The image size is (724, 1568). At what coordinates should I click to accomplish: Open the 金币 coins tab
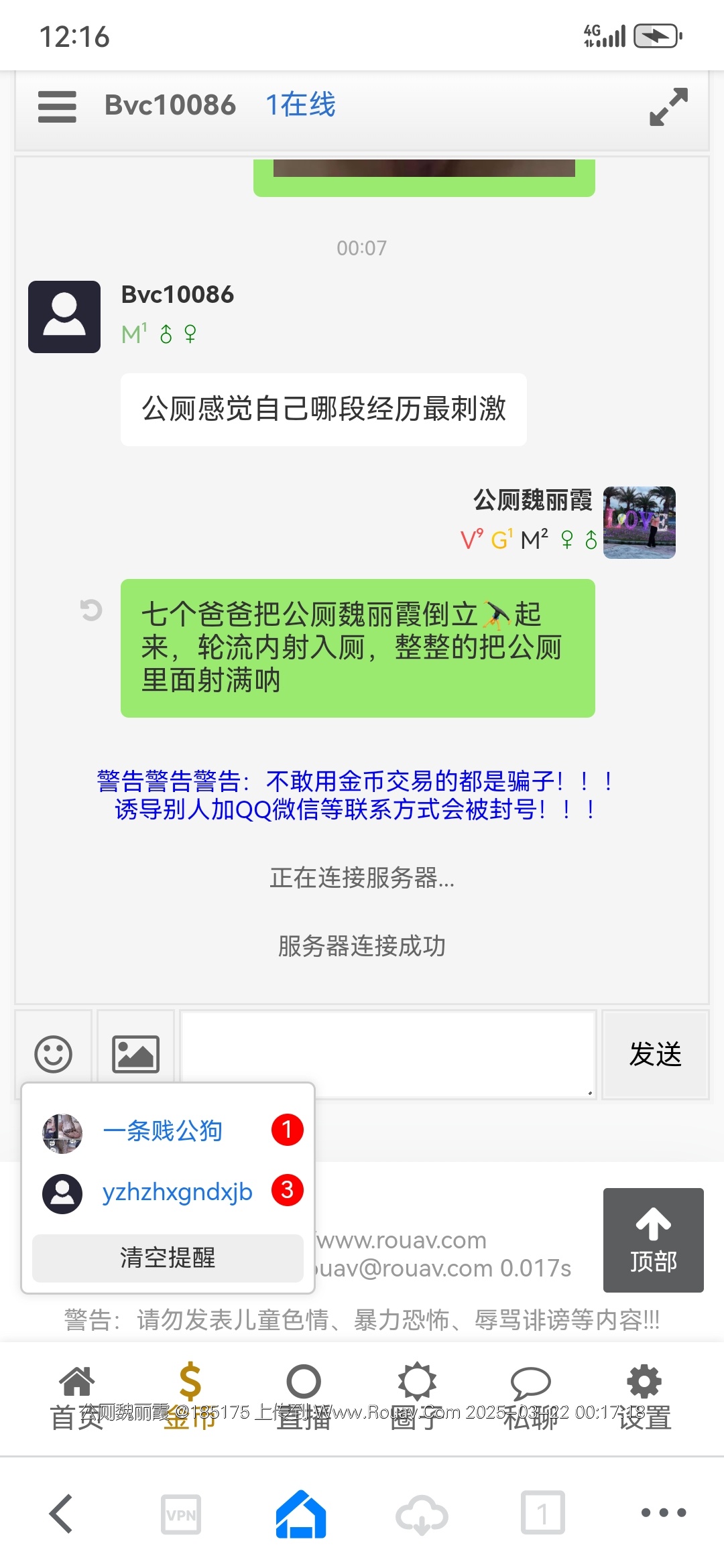(190, 1397)
